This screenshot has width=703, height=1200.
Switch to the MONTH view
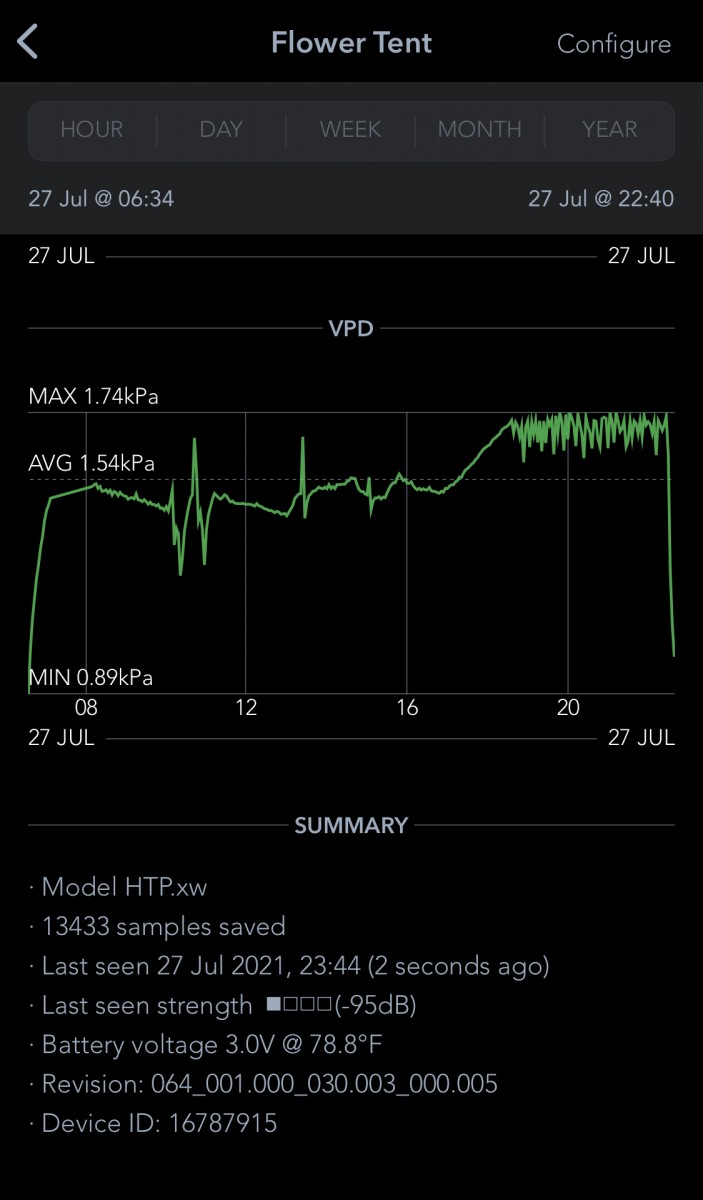pos(480,130)
